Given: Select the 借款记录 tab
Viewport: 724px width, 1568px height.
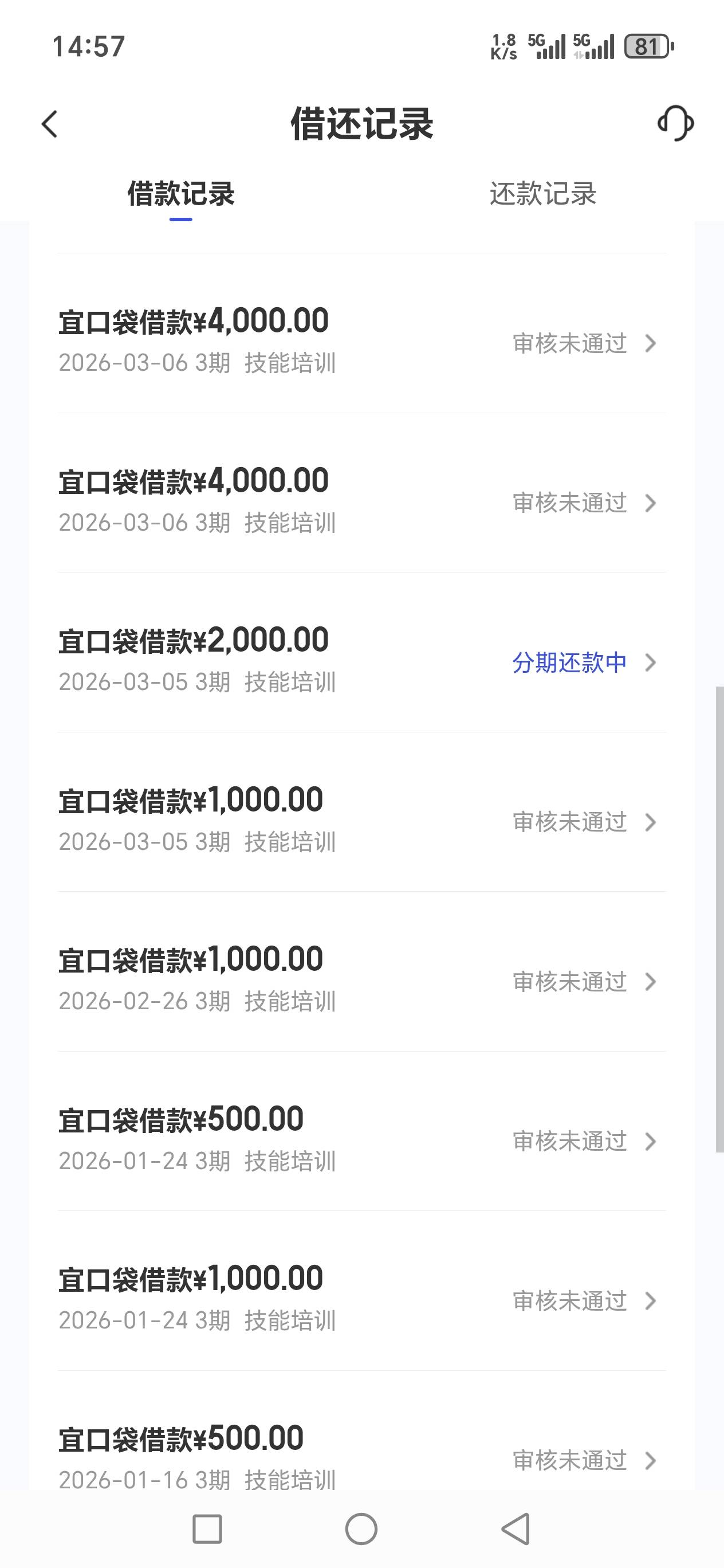Looking at the screenshot, I should (180, 194).
